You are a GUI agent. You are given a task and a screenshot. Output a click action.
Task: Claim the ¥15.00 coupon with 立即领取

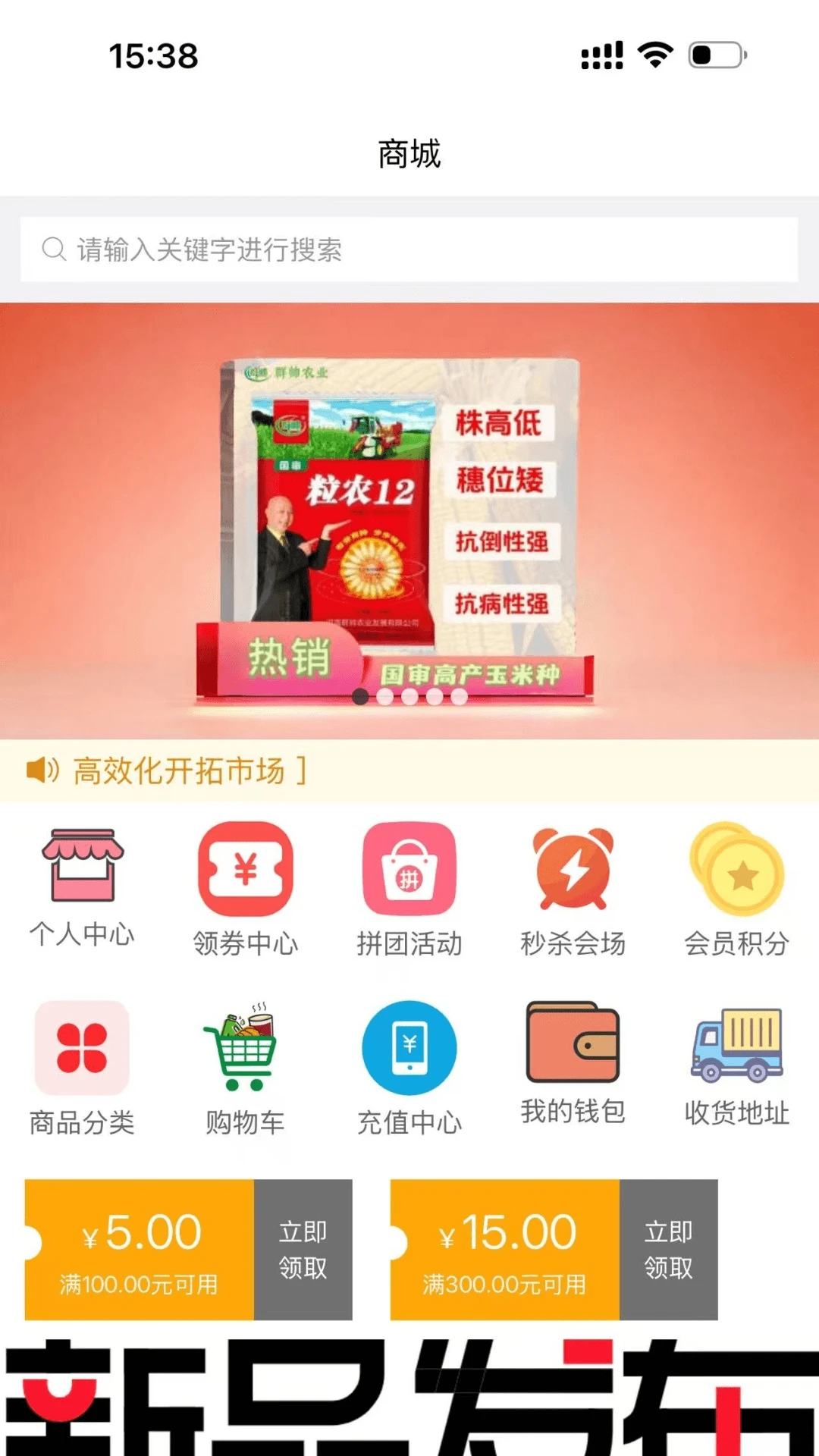click(668, 1249)
